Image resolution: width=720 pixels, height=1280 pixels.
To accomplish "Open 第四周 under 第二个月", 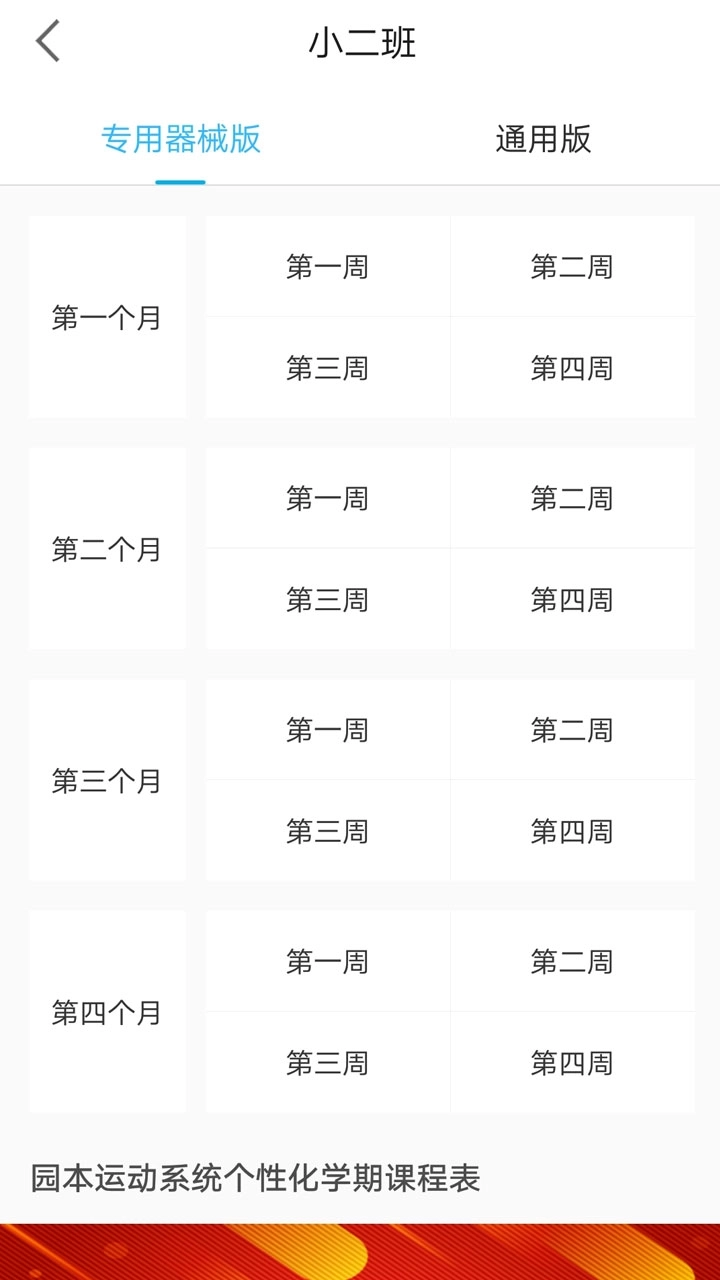I will tap(573, 599).
